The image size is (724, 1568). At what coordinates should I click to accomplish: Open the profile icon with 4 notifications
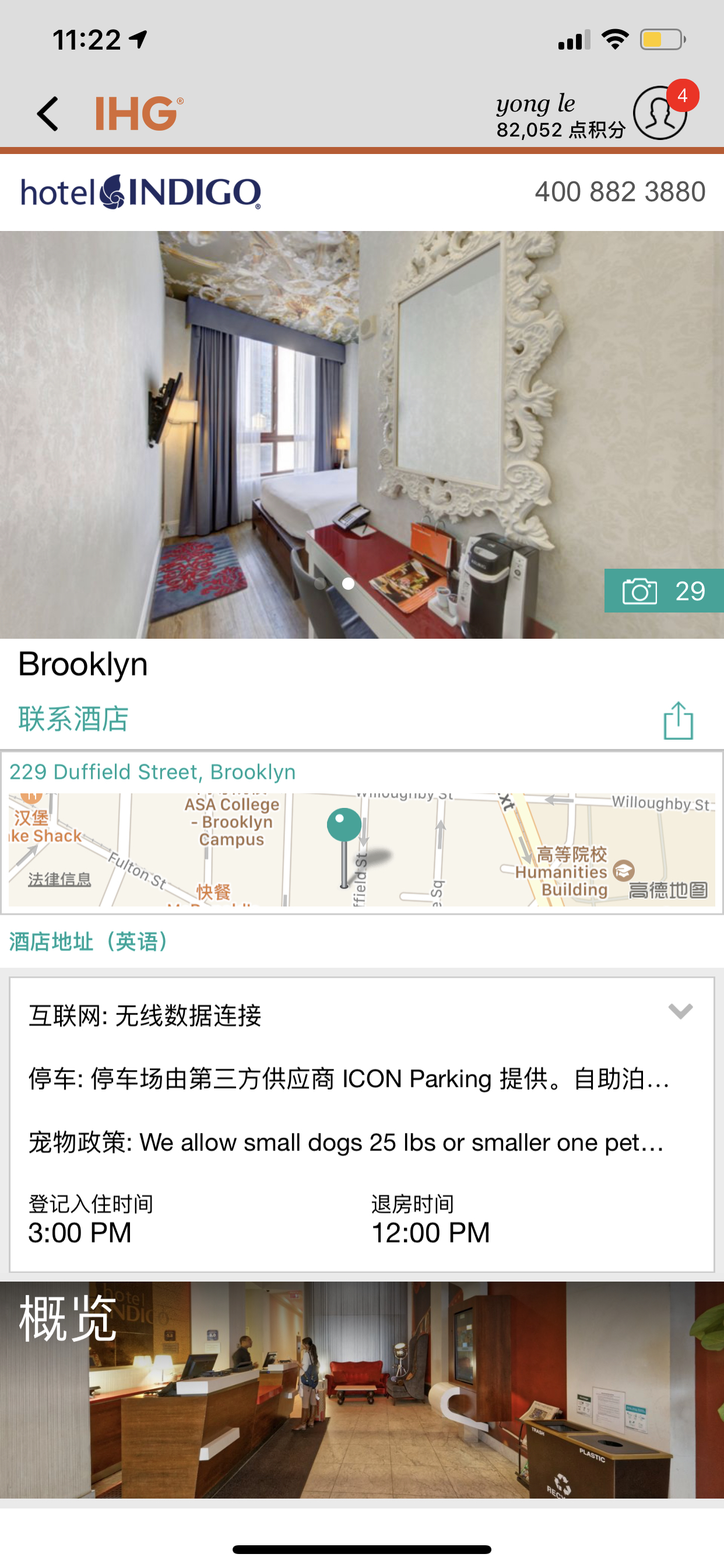[660, 113]
